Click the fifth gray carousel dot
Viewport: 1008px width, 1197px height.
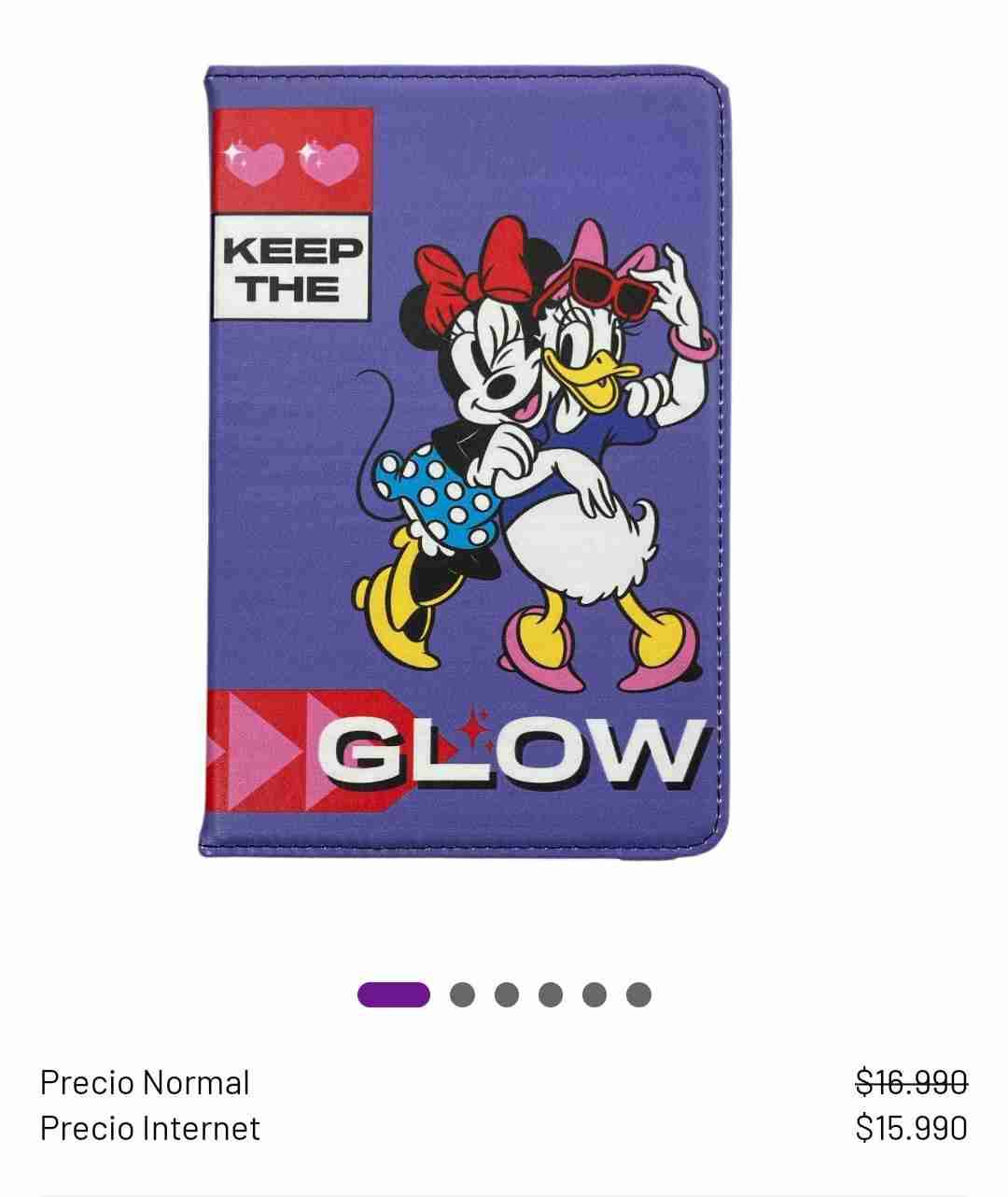pyautogui.click(x=595, y=994)
